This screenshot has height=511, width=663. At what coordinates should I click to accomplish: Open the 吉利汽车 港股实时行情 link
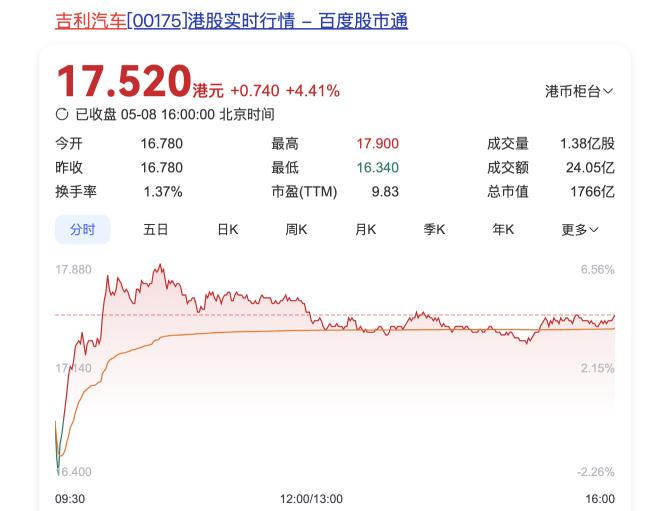(231, 20)
